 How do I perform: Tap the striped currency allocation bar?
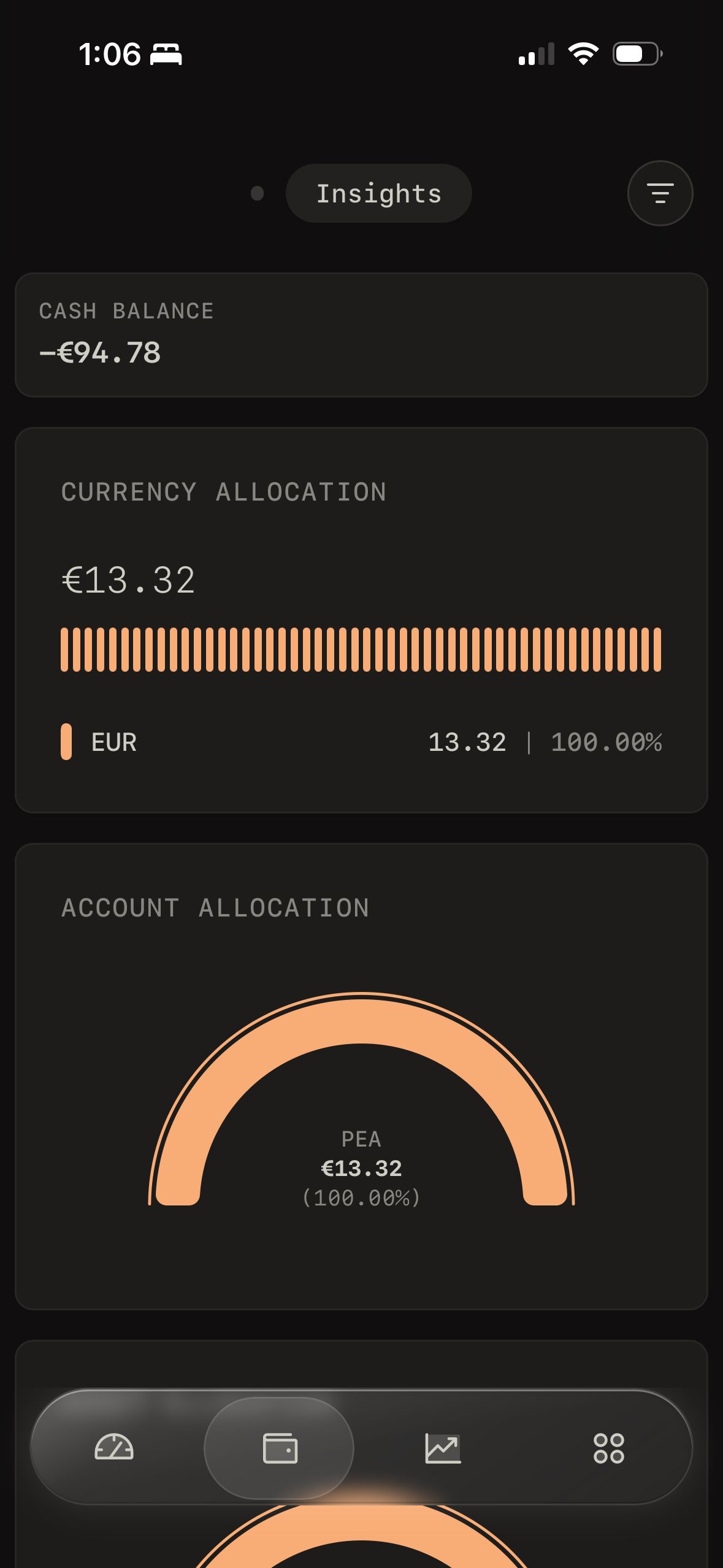361,649
